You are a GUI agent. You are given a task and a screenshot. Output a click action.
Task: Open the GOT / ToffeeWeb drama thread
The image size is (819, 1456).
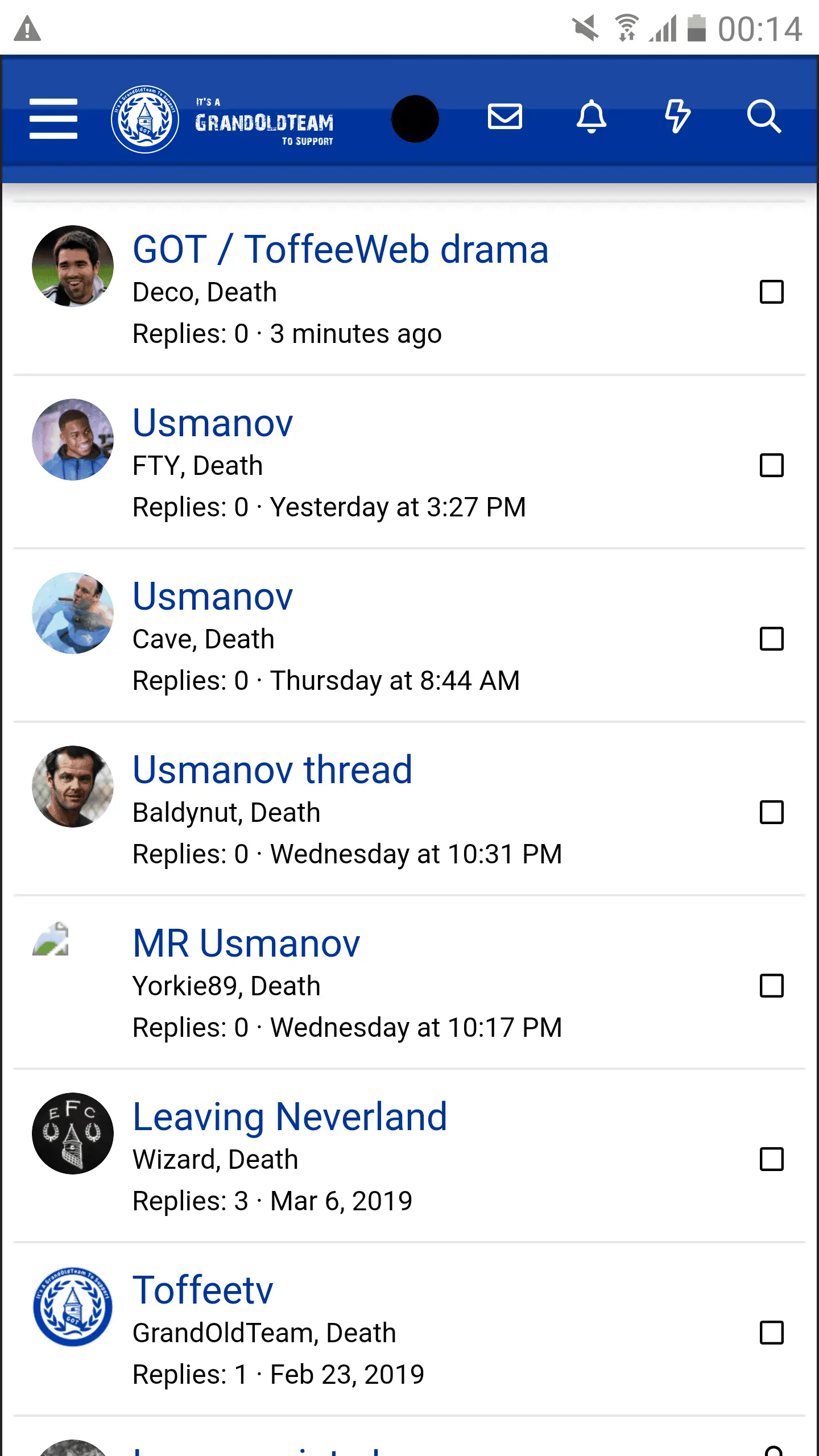[x=340, y=250]
